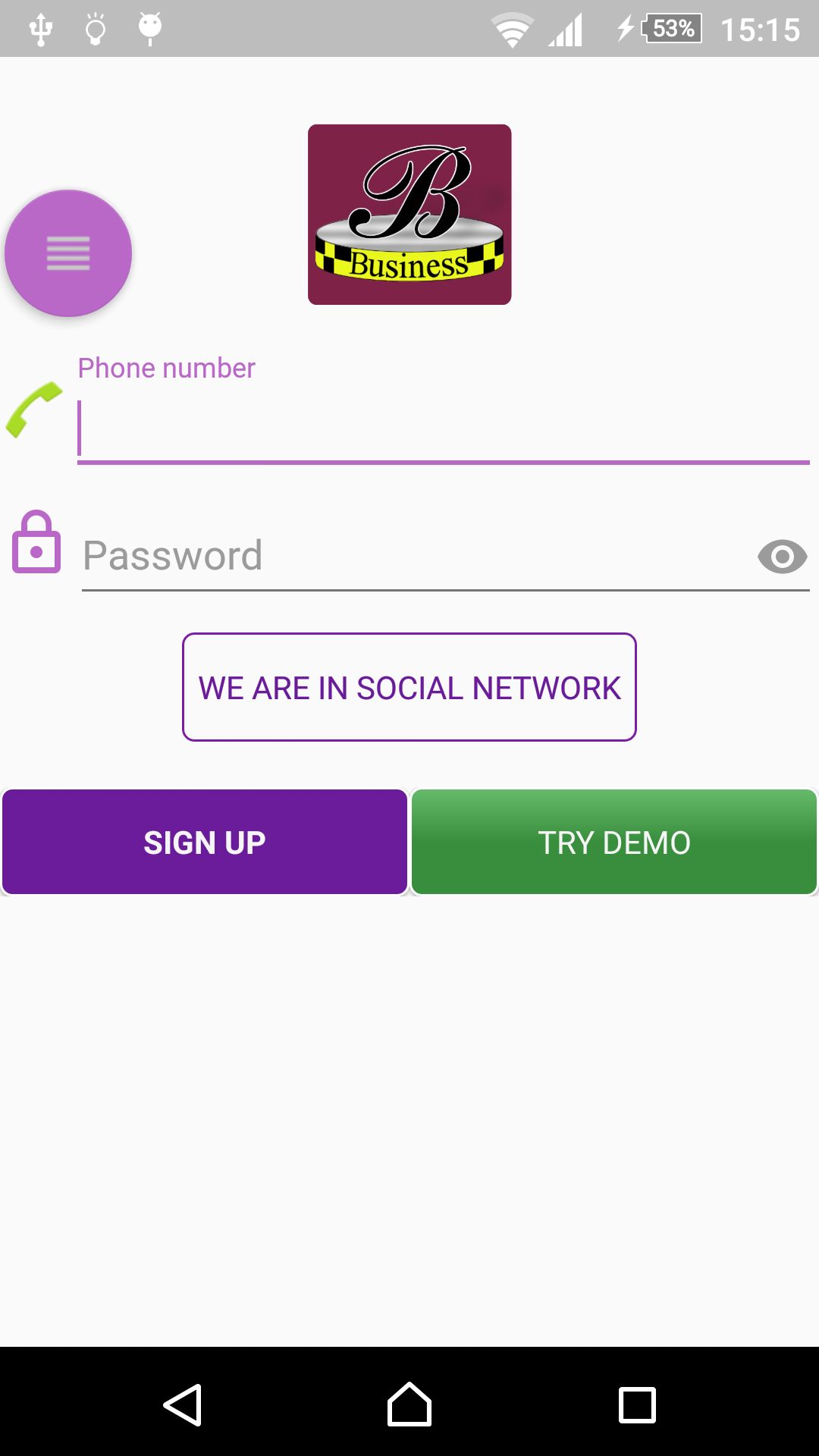
Task: Tap the Sign Up button
Action: (x=205, y=843)
